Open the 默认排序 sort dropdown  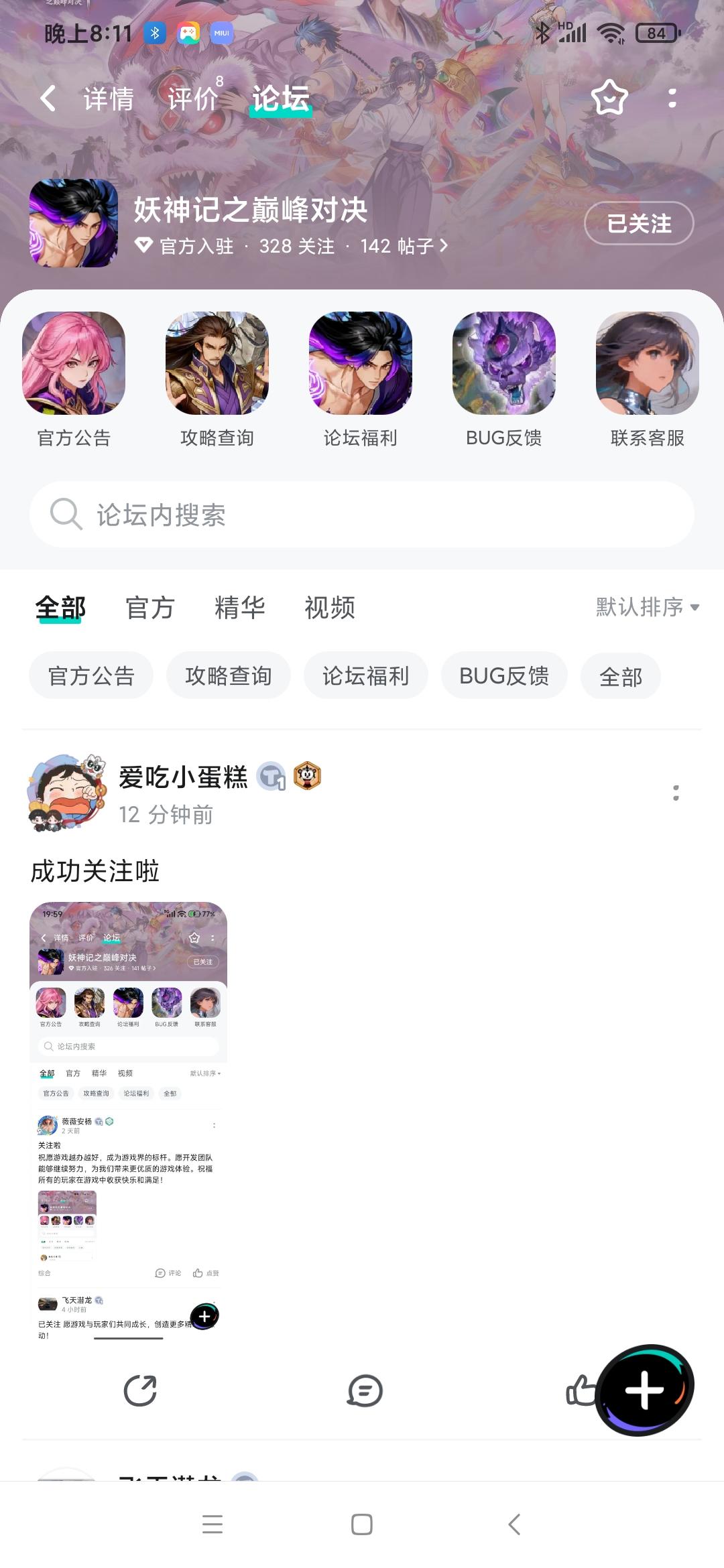click(642, 608)
